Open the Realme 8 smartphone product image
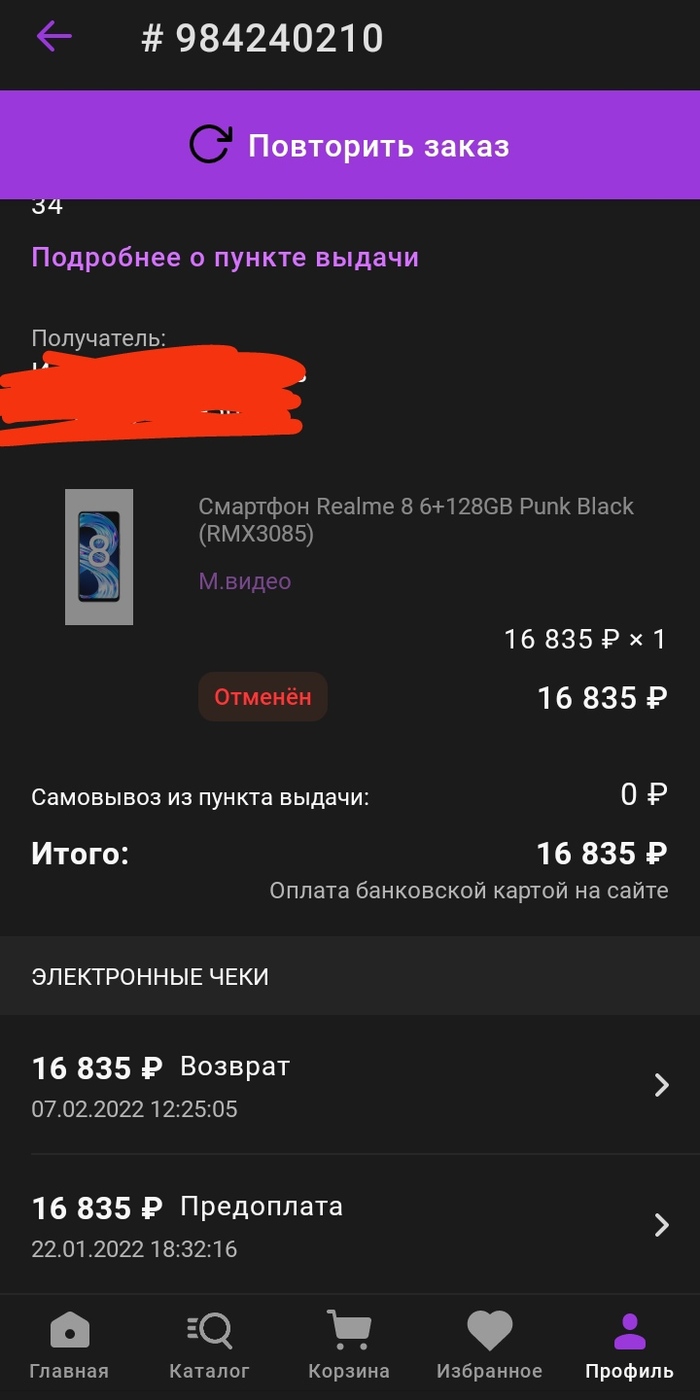 (99, 556)
